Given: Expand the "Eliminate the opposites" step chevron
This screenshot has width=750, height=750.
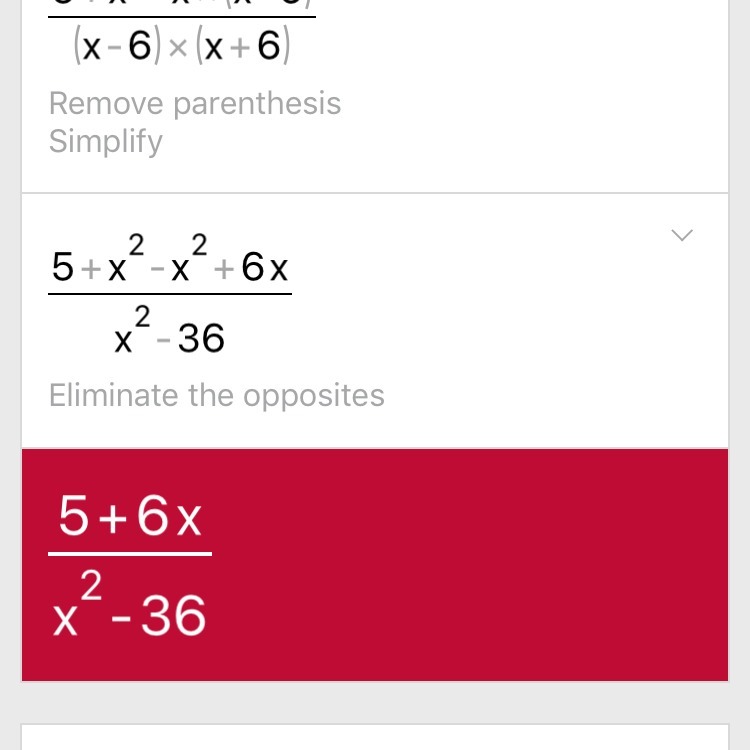Looking at the screenshot, I should [x=682, y=236].
